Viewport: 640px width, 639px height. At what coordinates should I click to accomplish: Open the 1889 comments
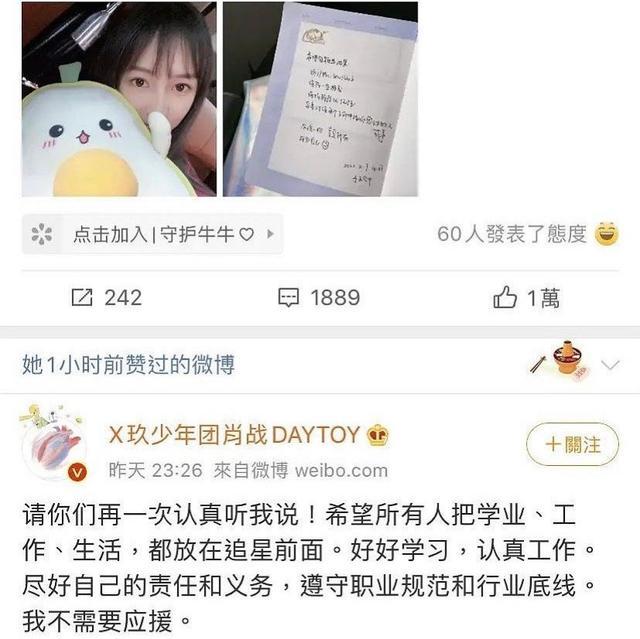[320, 297]
